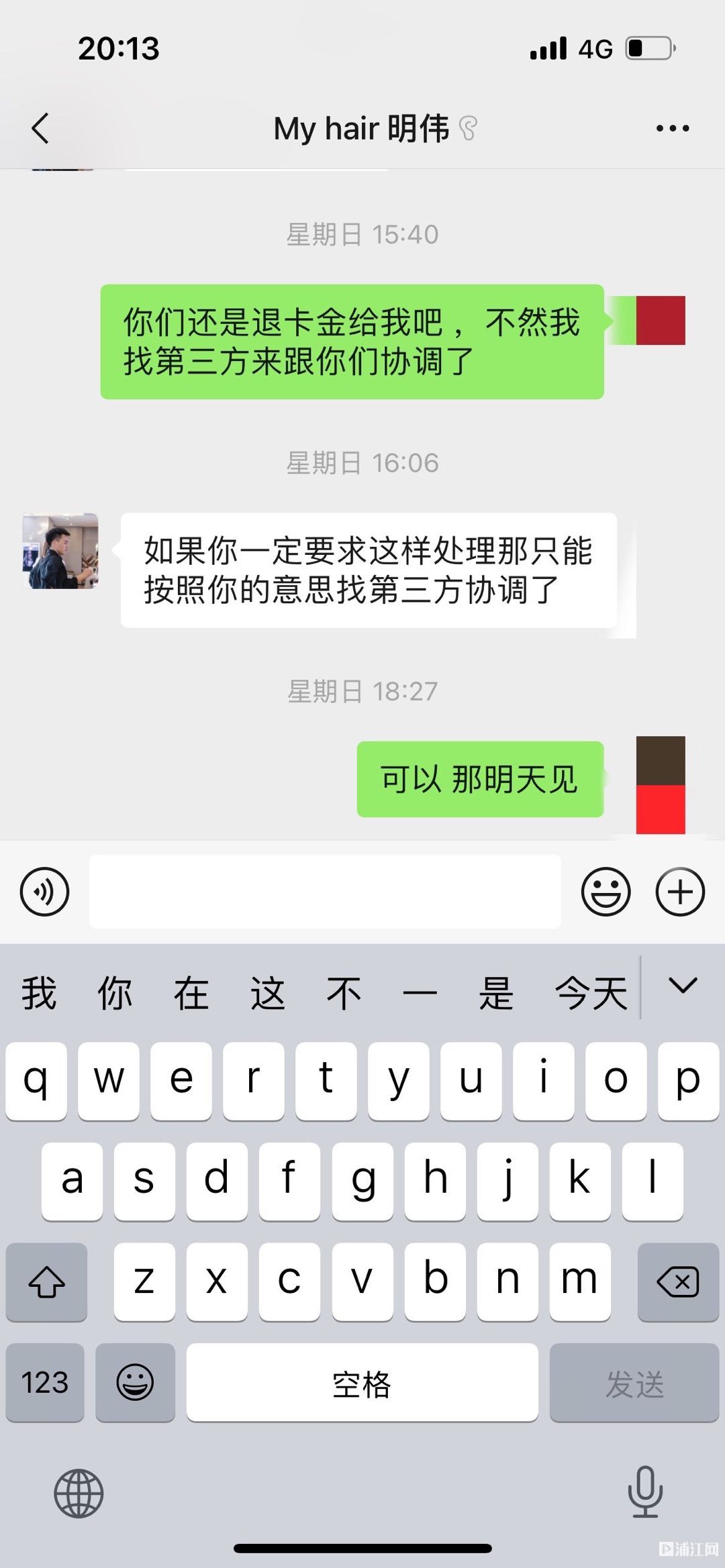Open the emoji sticker panel

[x=606, y=892]
